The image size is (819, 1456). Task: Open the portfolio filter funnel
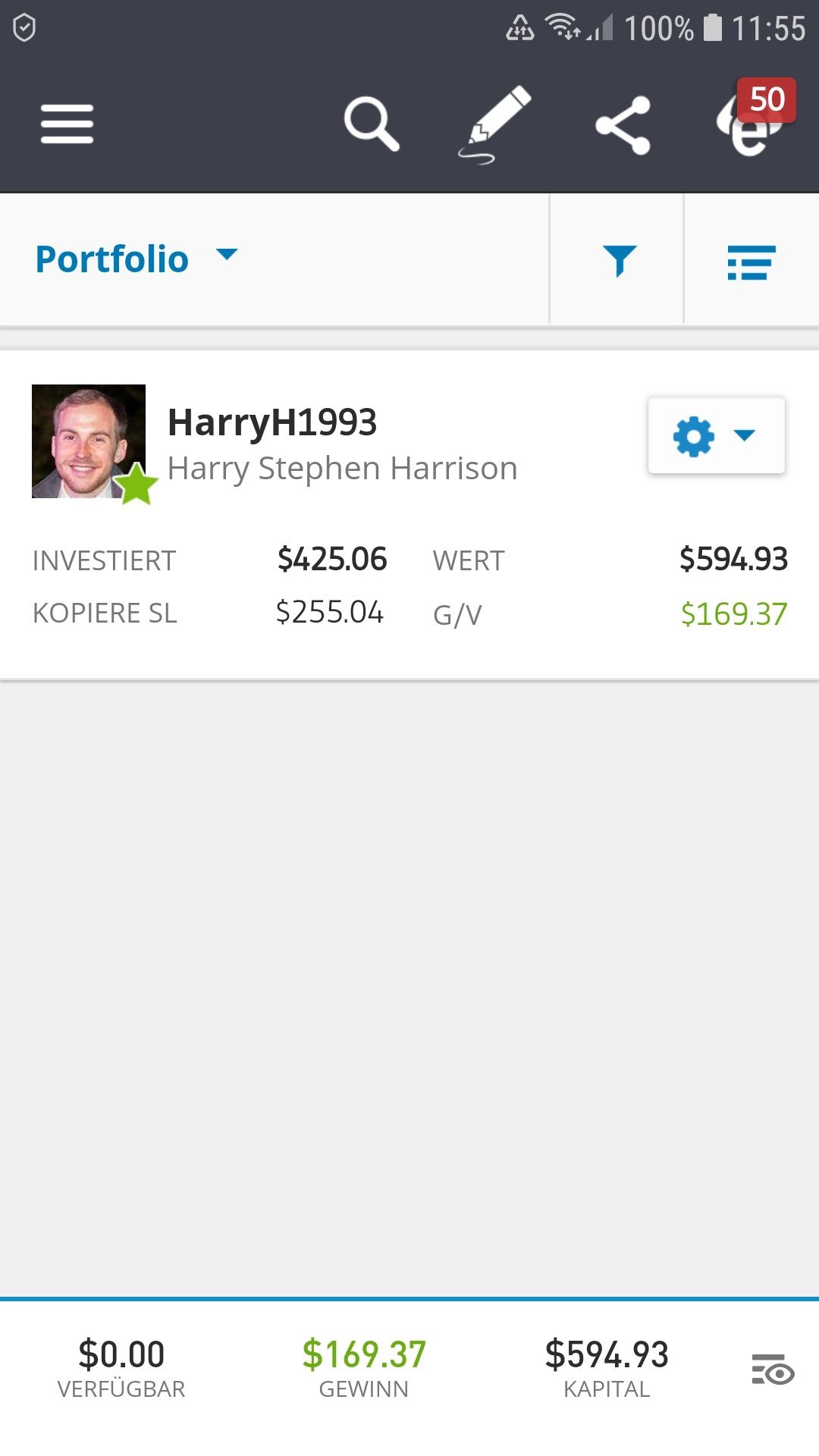pos(619,261)
